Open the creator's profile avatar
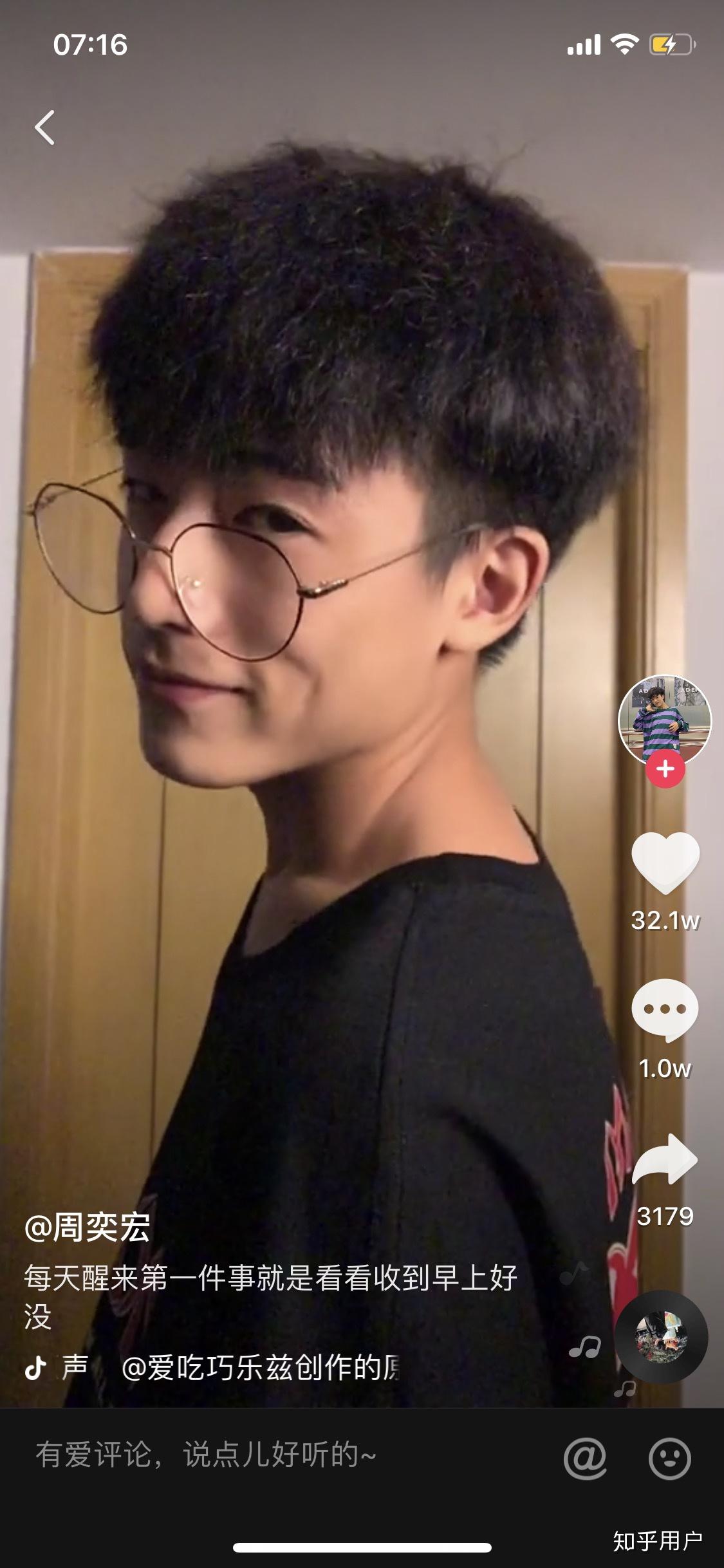The height and width of the screenshot is (1568, 724). pyautogui.click(x=664, y=720)
